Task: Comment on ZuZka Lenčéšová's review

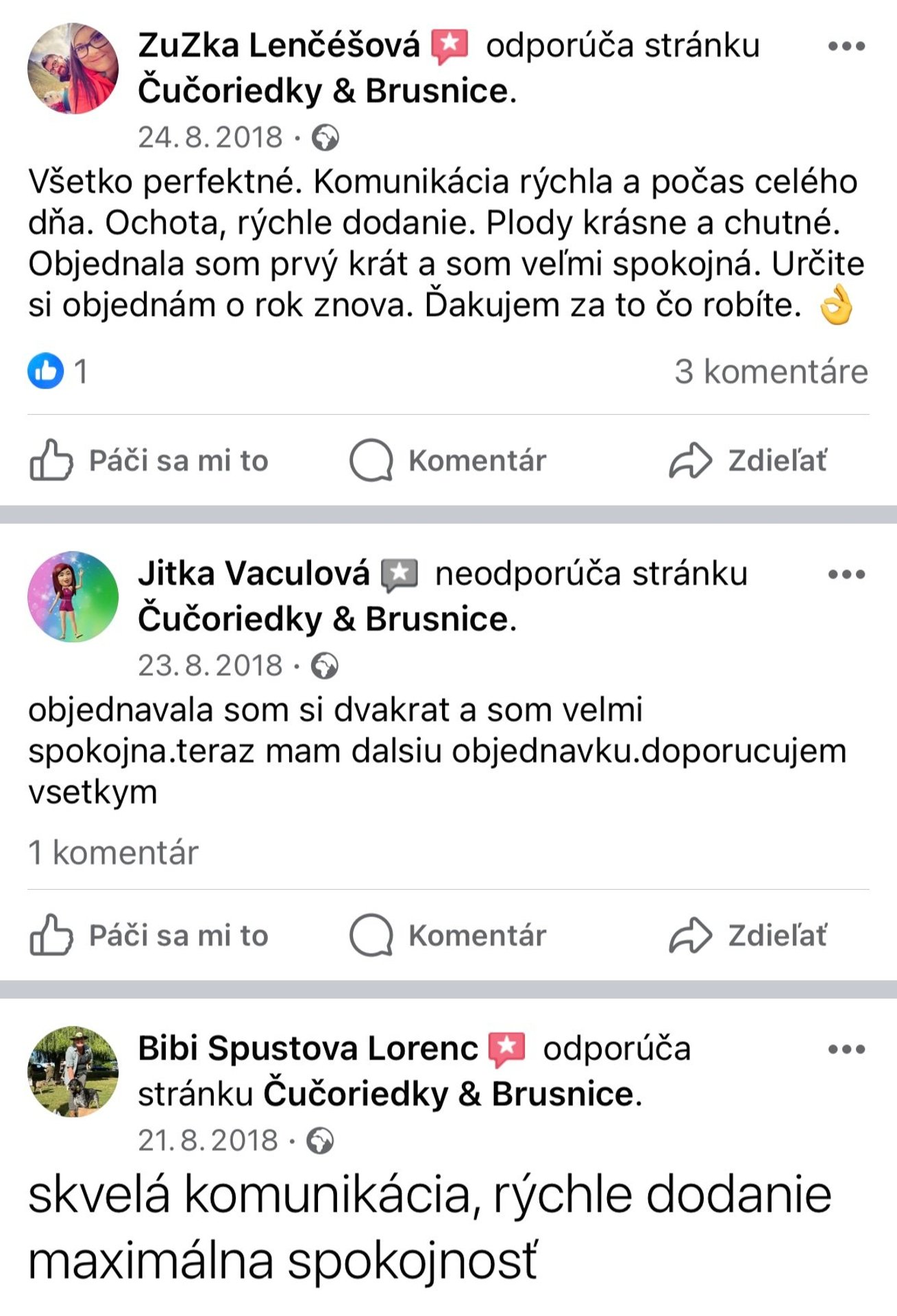Action: point(448,461)
